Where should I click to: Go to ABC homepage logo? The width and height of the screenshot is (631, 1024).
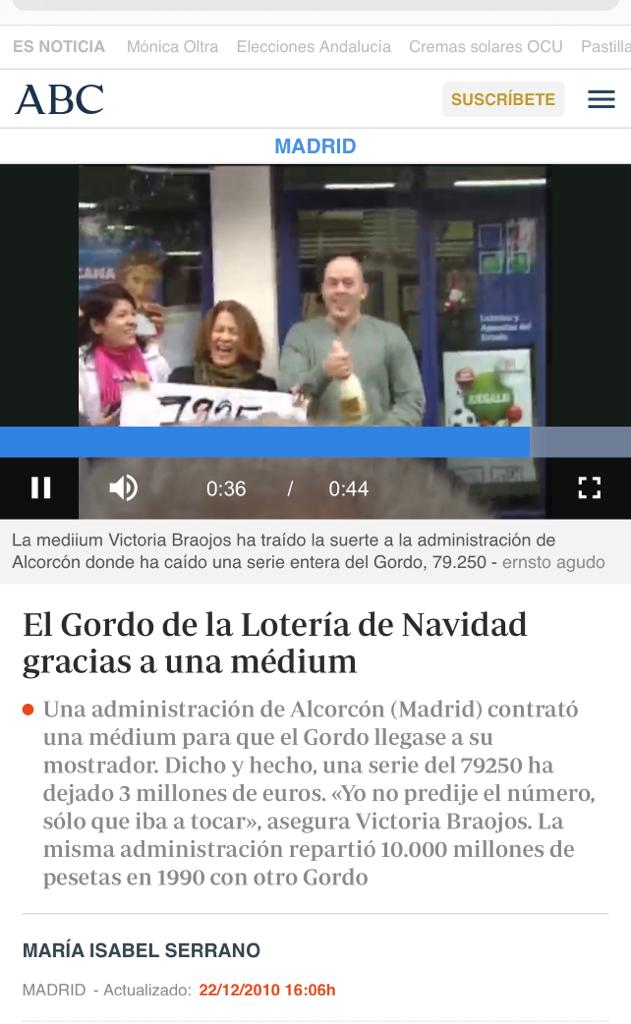pyautogui.click(x=60, y=100)
